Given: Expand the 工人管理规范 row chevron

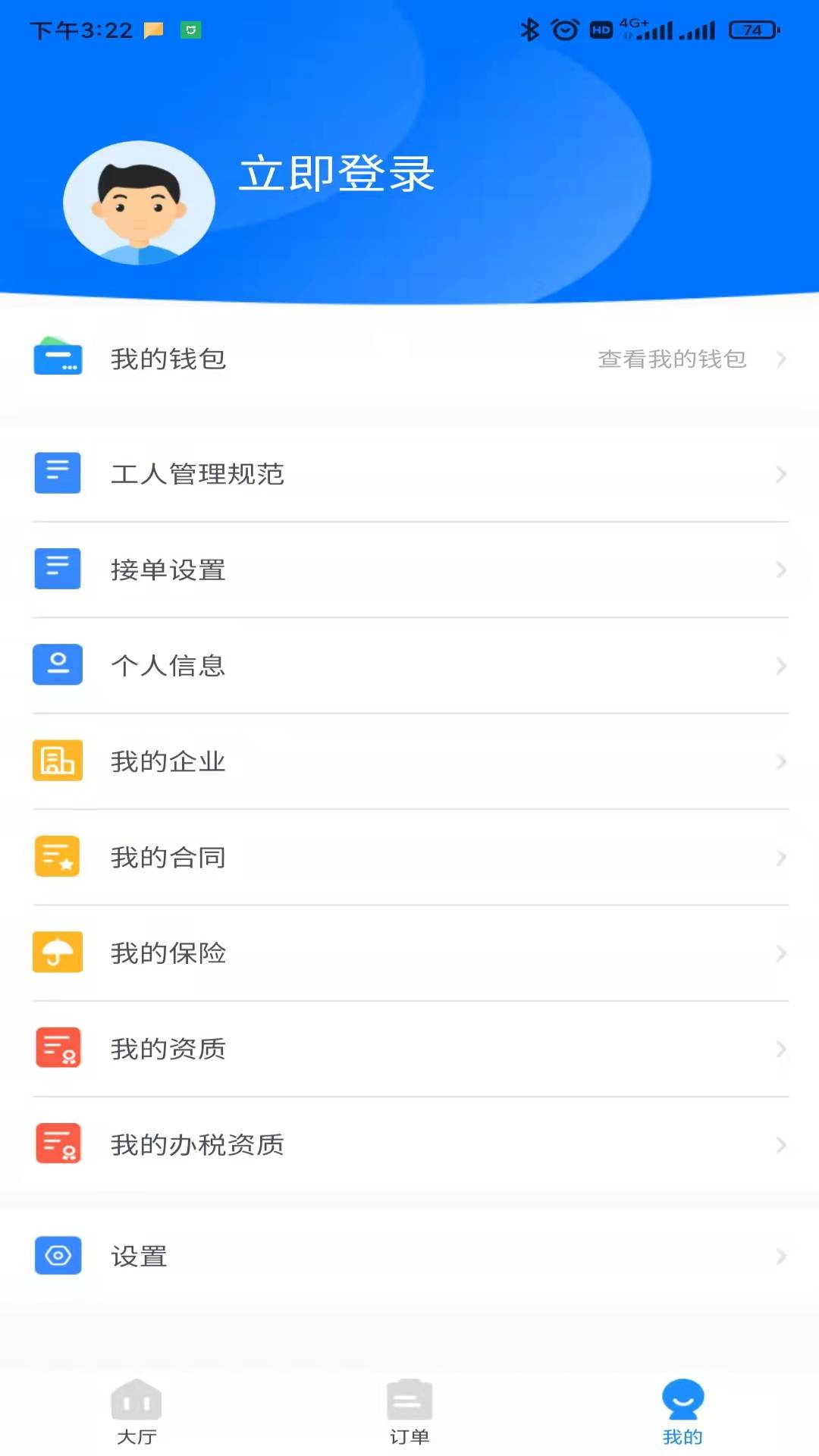Looking at the screenshot, I should click(781, 475).
